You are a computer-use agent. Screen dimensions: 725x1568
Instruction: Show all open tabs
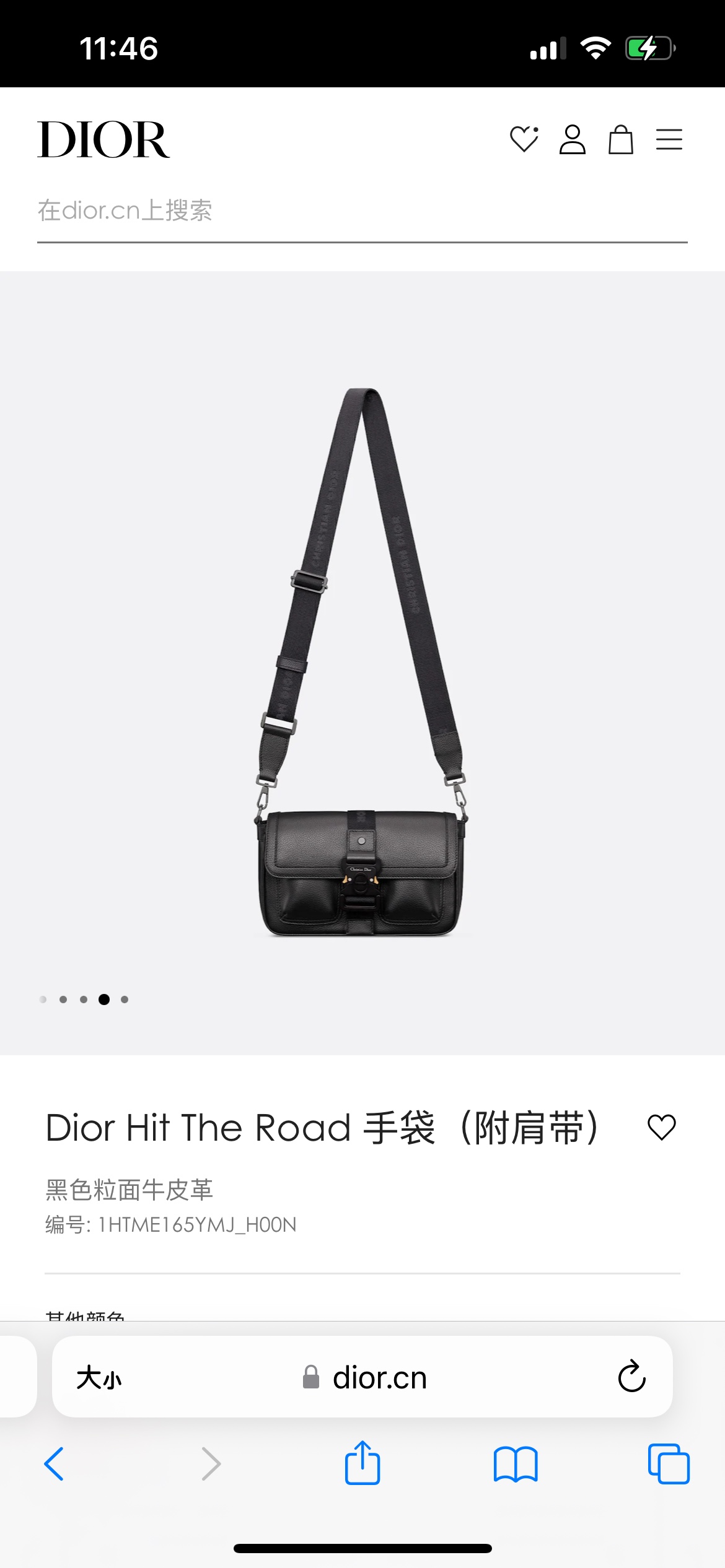coord(669,1464)
